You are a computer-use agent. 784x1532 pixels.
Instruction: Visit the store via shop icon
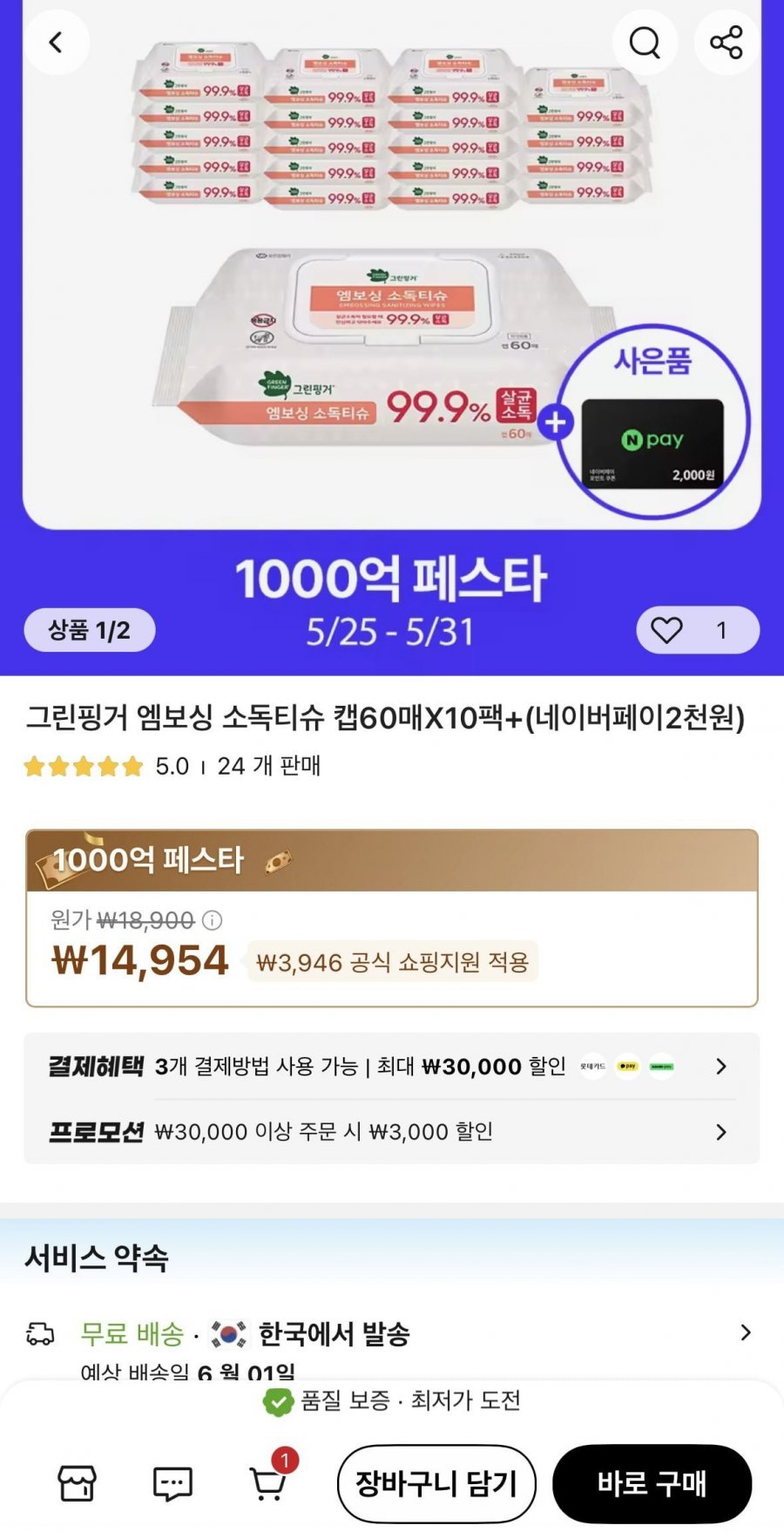(x=77, y=1483)
